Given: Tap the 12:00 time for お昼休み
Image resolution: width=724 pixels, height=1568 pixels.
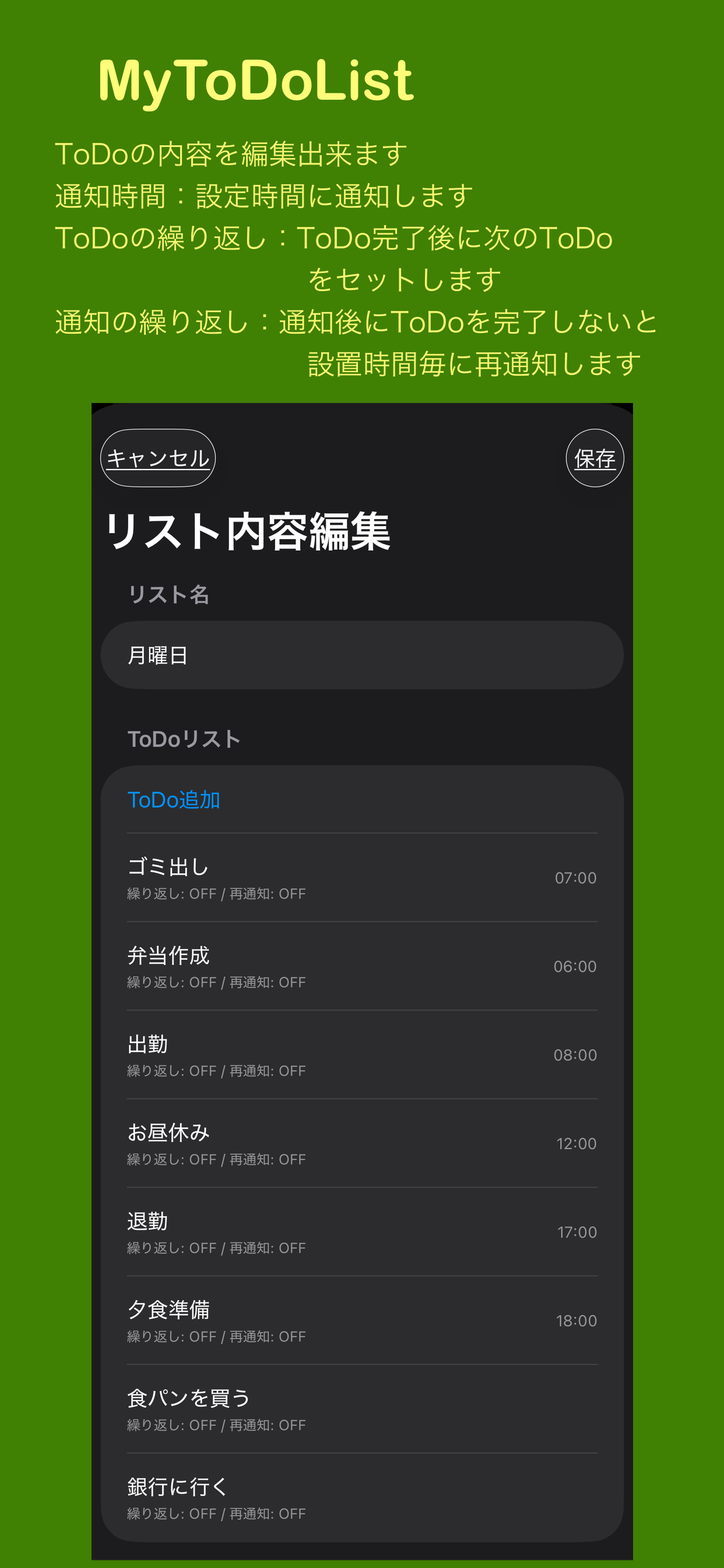Looking at the screenshot, I should click(575, 1143).
